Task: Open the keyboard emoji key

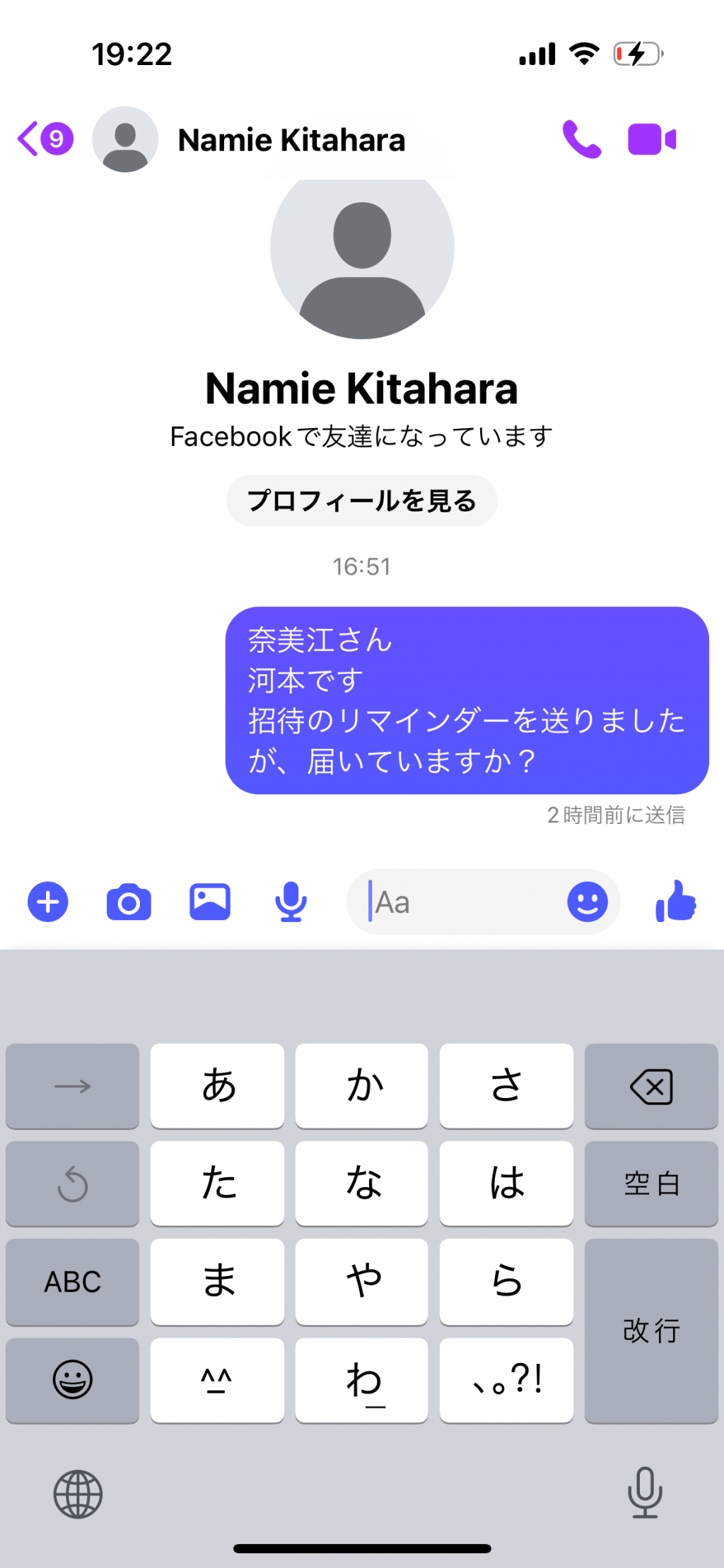Action: pyautogui.click(x=73, y=1379)
